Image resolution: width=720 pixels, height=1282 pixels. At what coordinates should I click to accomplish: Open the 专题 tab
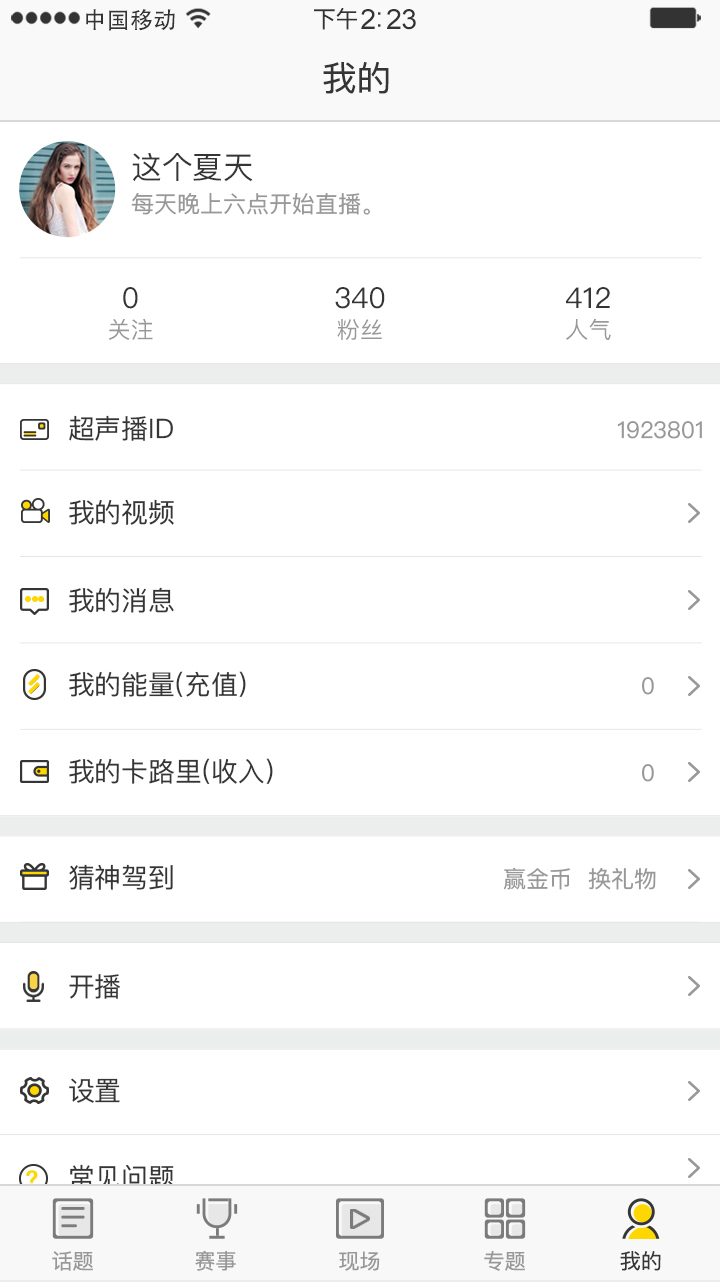click(504, 1232)
